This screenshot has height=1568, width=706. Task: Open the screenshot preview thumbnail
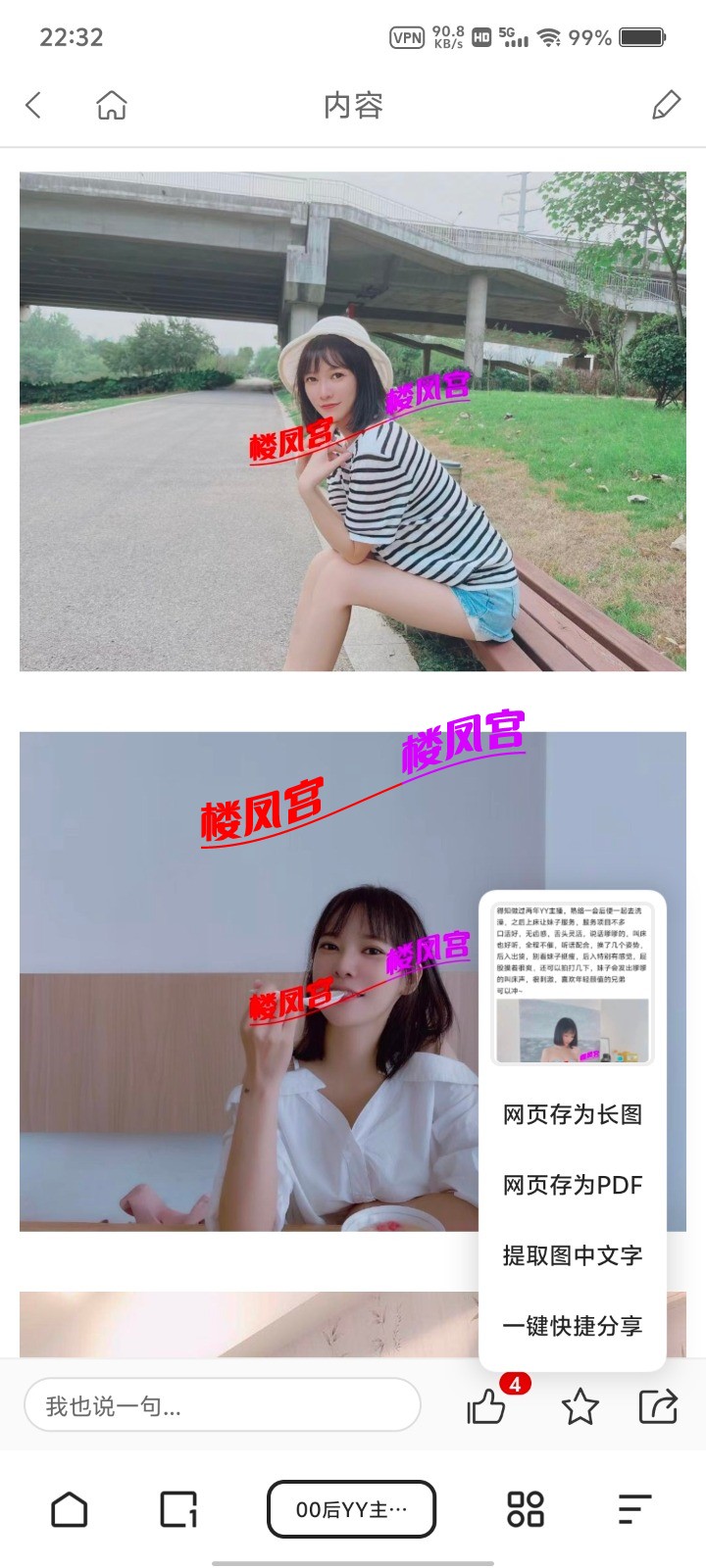coord(573,982)
